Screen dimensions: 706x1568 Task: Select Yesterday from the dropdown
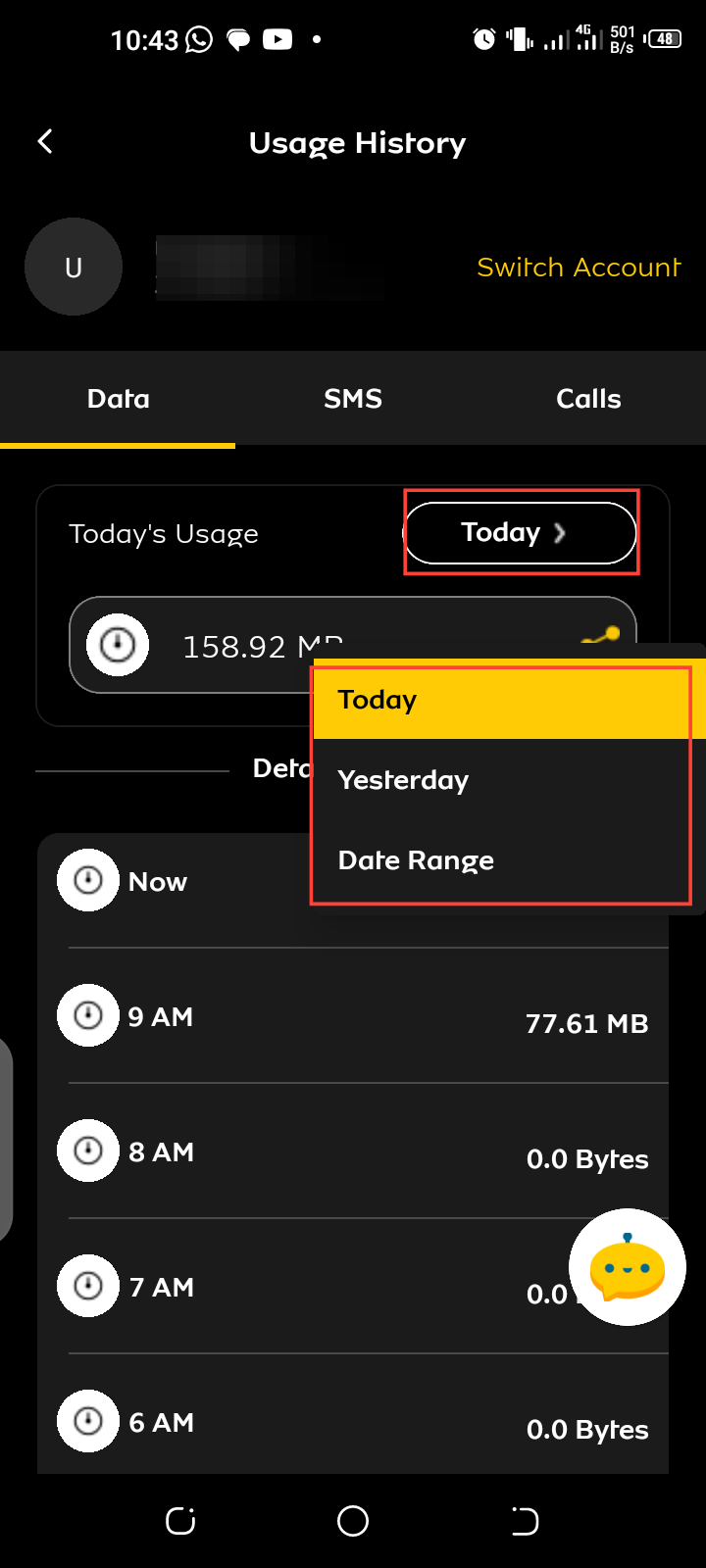click(500, 780)
